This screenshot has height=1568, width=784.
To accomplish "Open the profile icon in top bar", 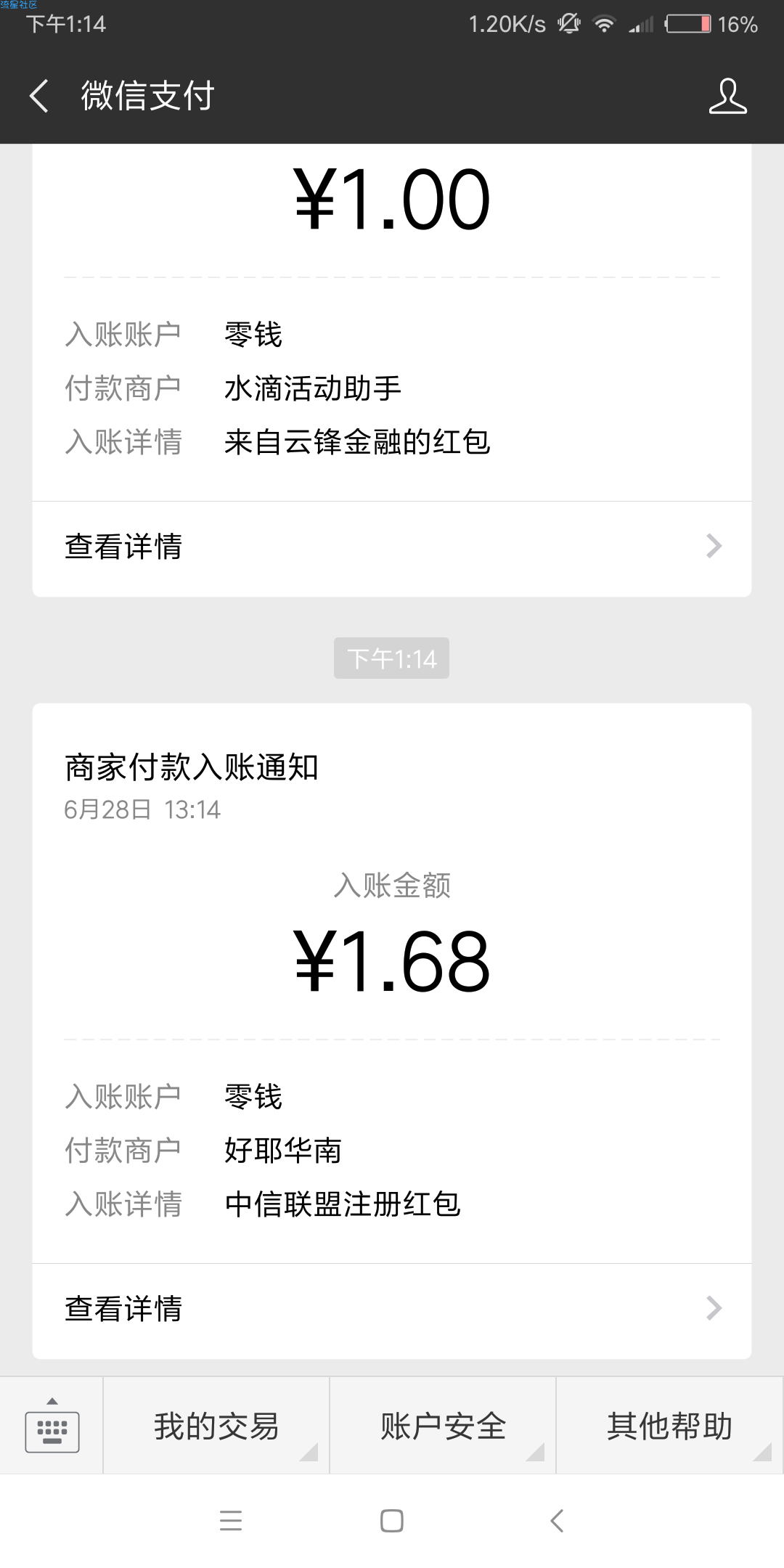I will point(727,96).
